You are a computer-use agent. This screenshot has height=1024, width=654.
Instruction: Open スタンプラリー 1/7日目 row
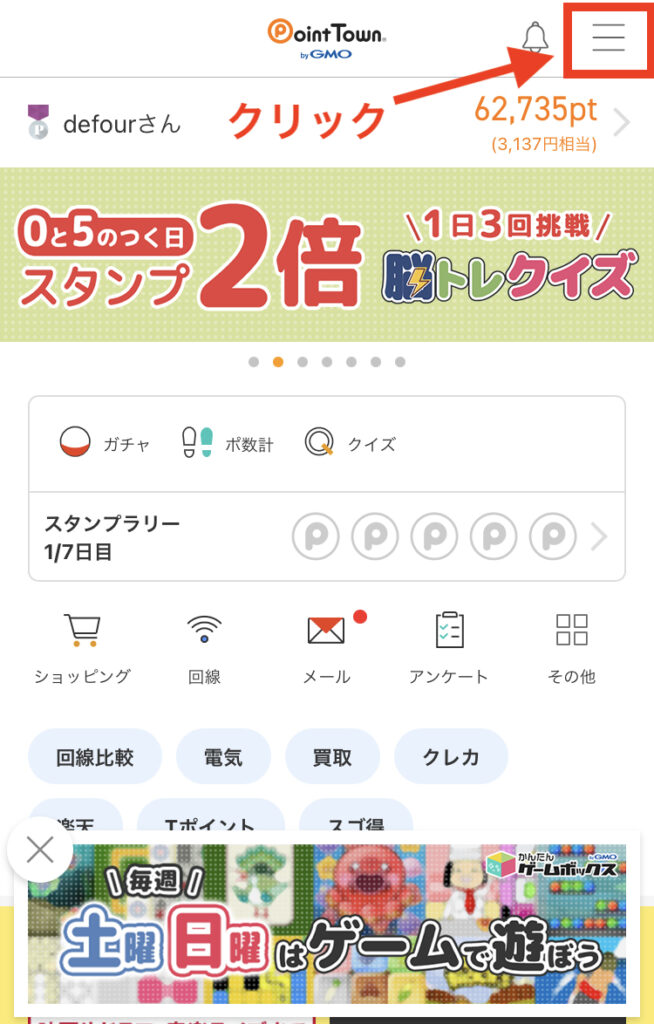pos(327,537)
